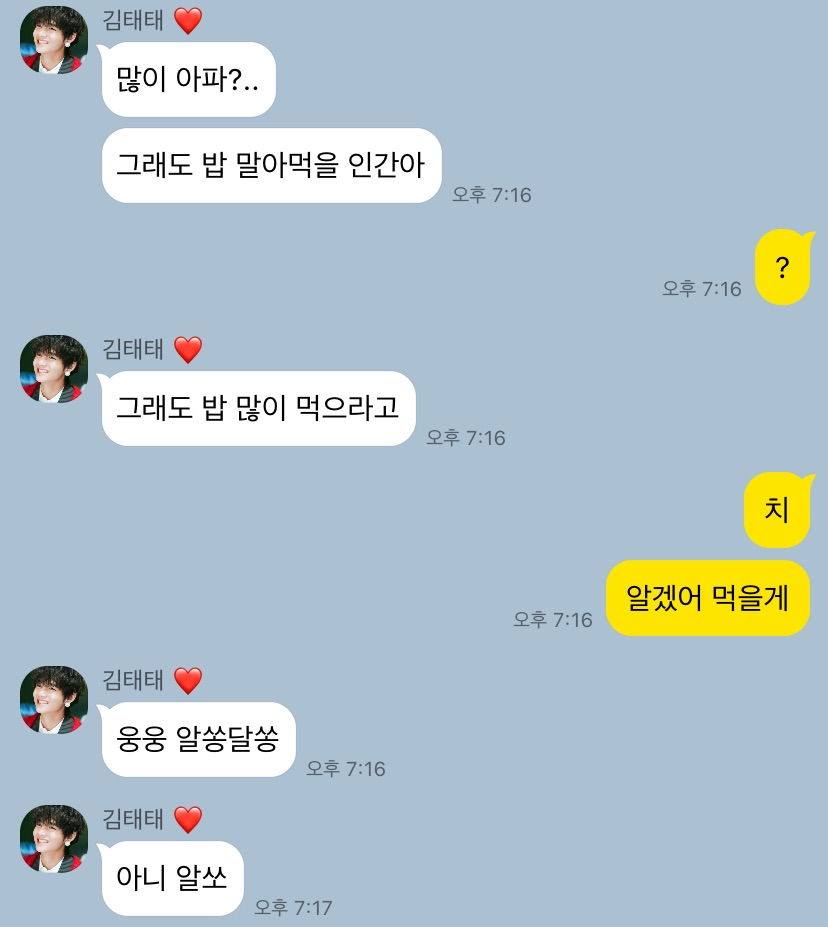Screen dimensions: 828x927
Task: Select 김태태's avatar beside "아니 알쏘"
Action: coord(54,838)
